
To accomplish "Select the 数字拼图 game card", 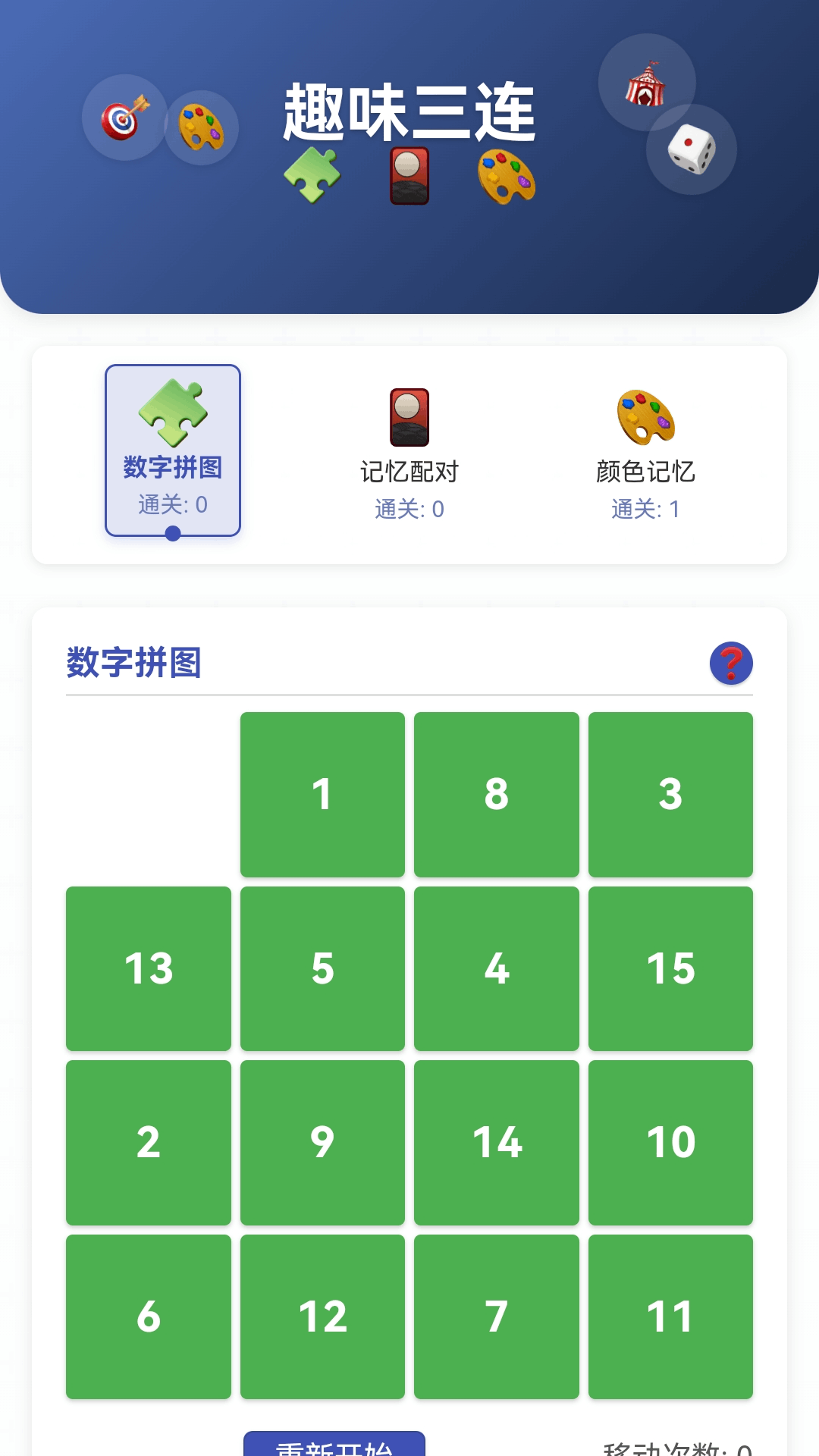I will click(x=172, y=447).
